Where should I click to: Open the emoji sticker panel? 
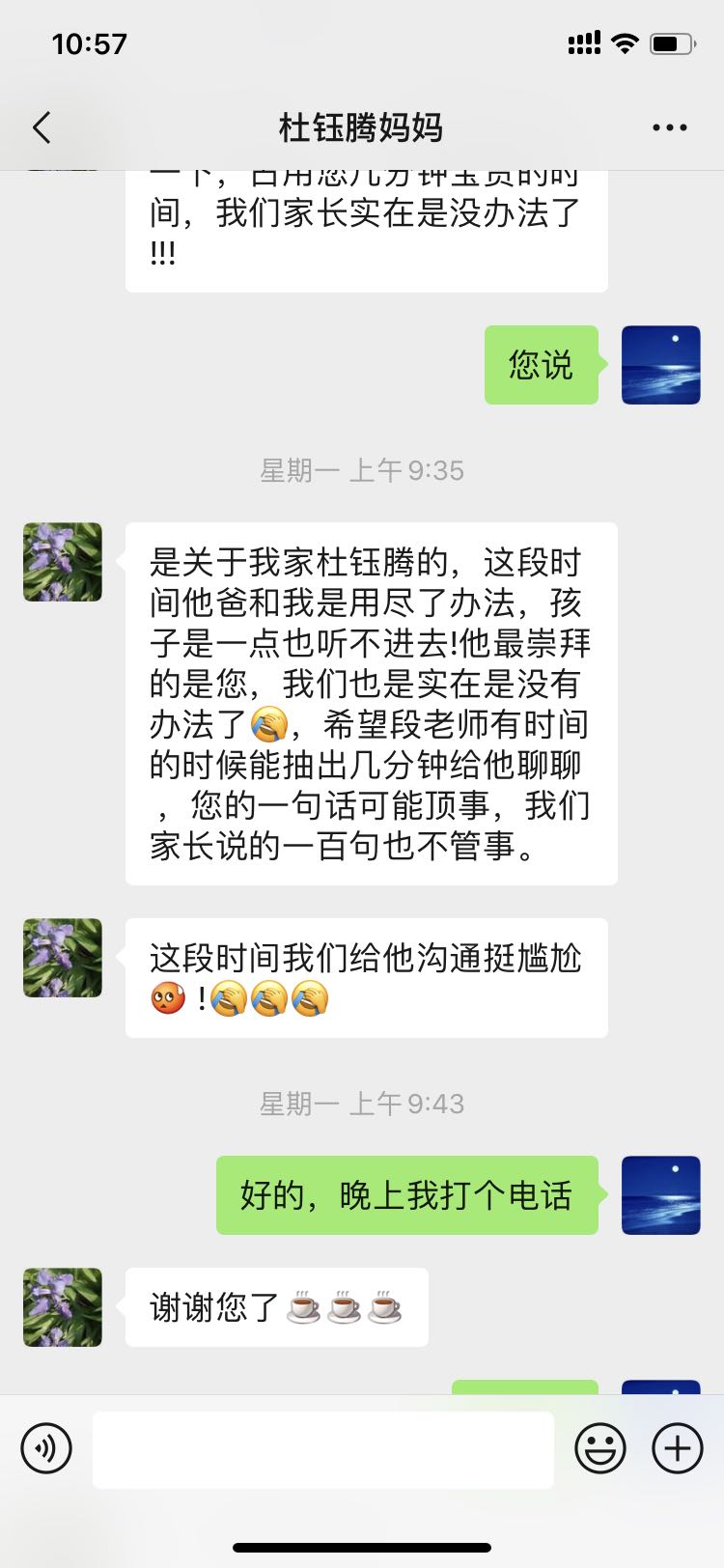coord(599,1449)
